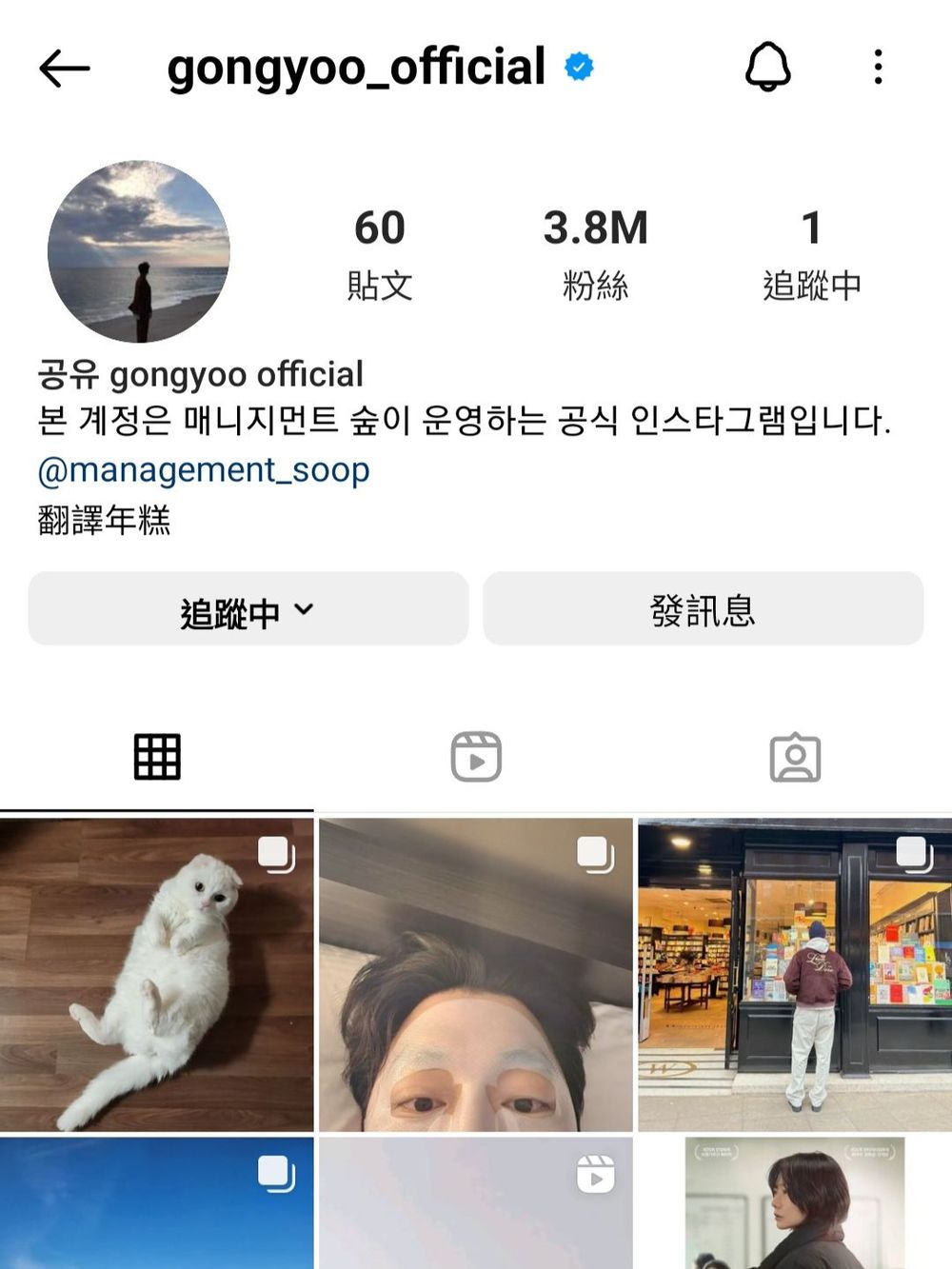View the 追蹤中 following list

[x=811, y=253]
